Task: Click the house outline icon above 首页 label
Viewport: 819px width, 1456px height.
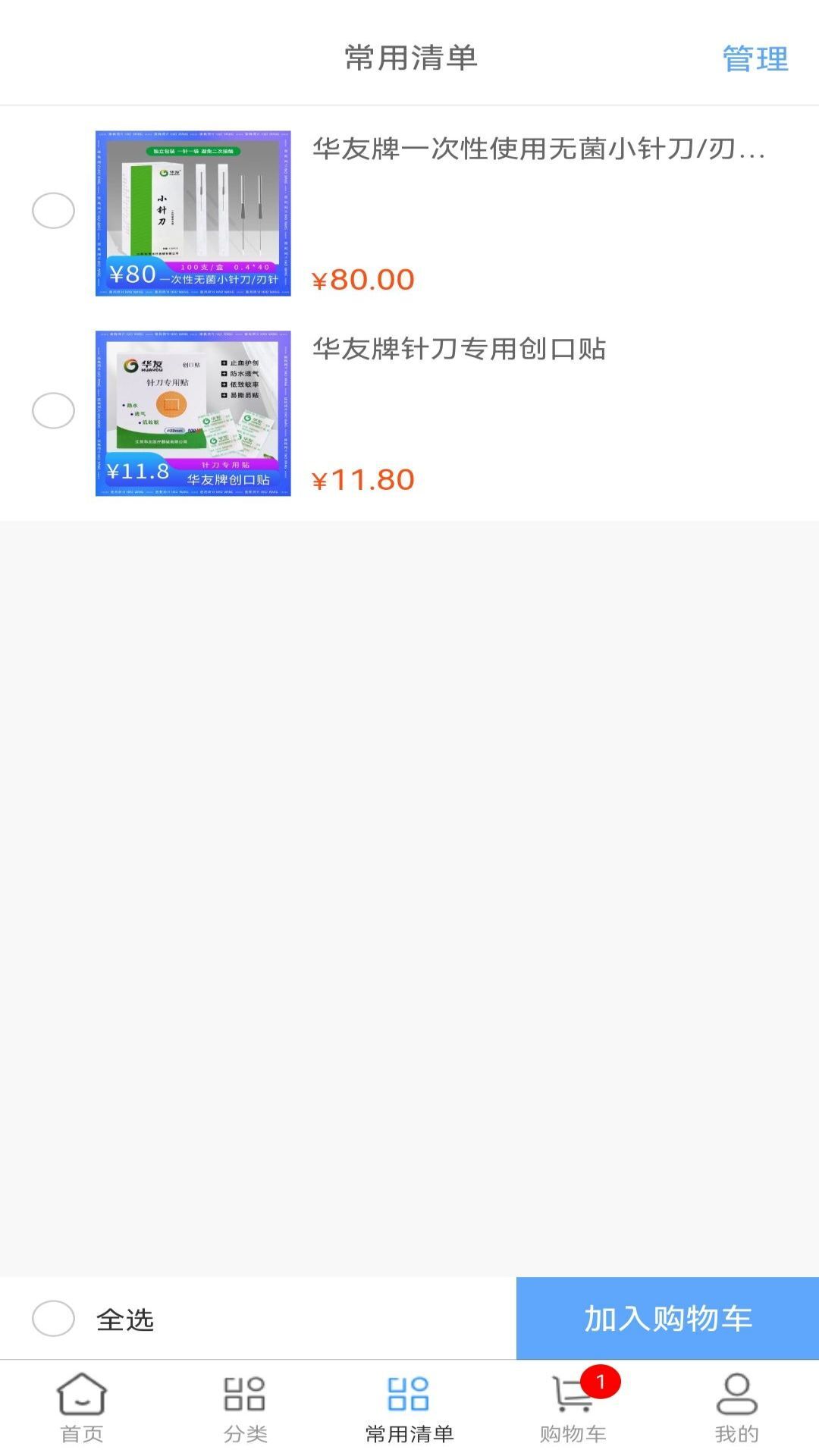Action: 81,1395
